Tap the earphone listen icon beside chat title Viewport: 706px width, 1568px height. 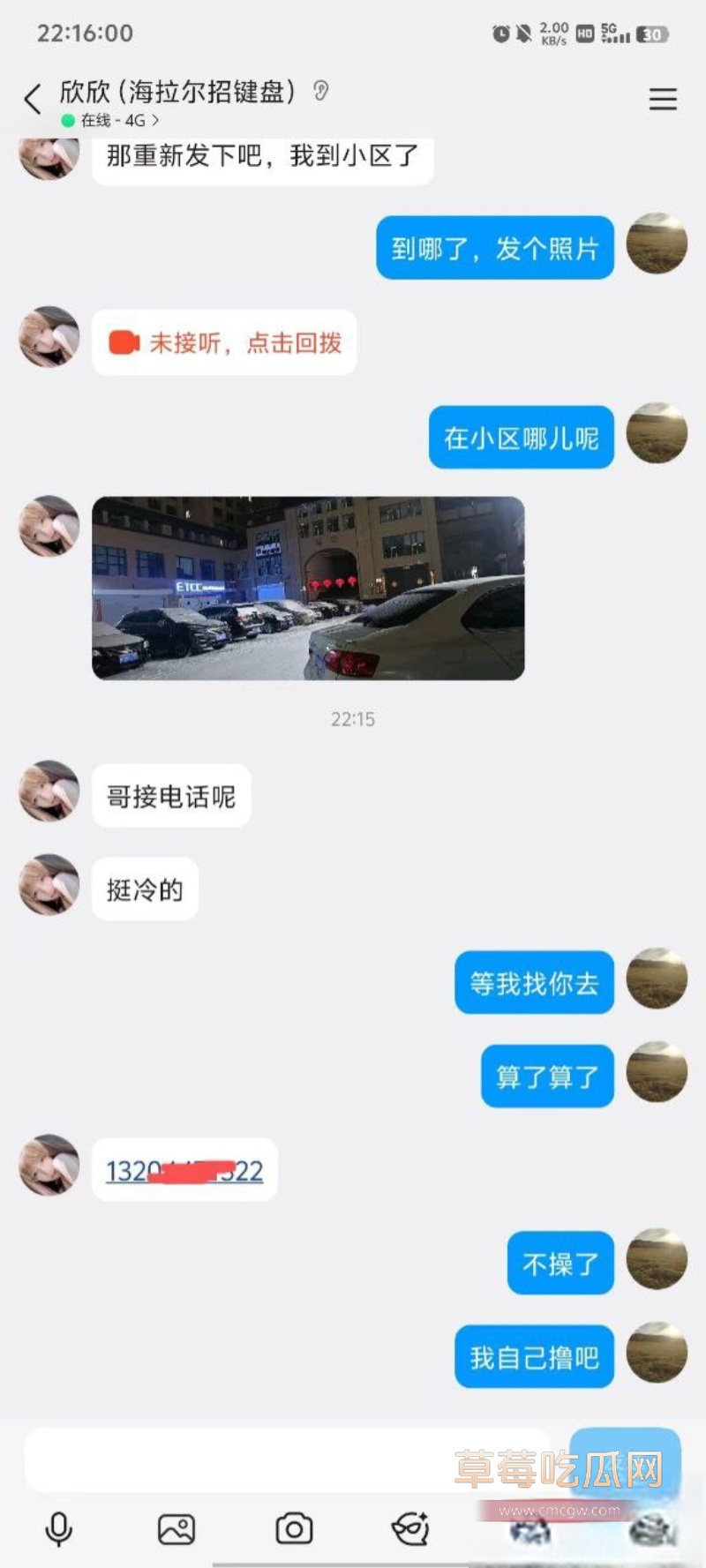(x=321, y=91)
